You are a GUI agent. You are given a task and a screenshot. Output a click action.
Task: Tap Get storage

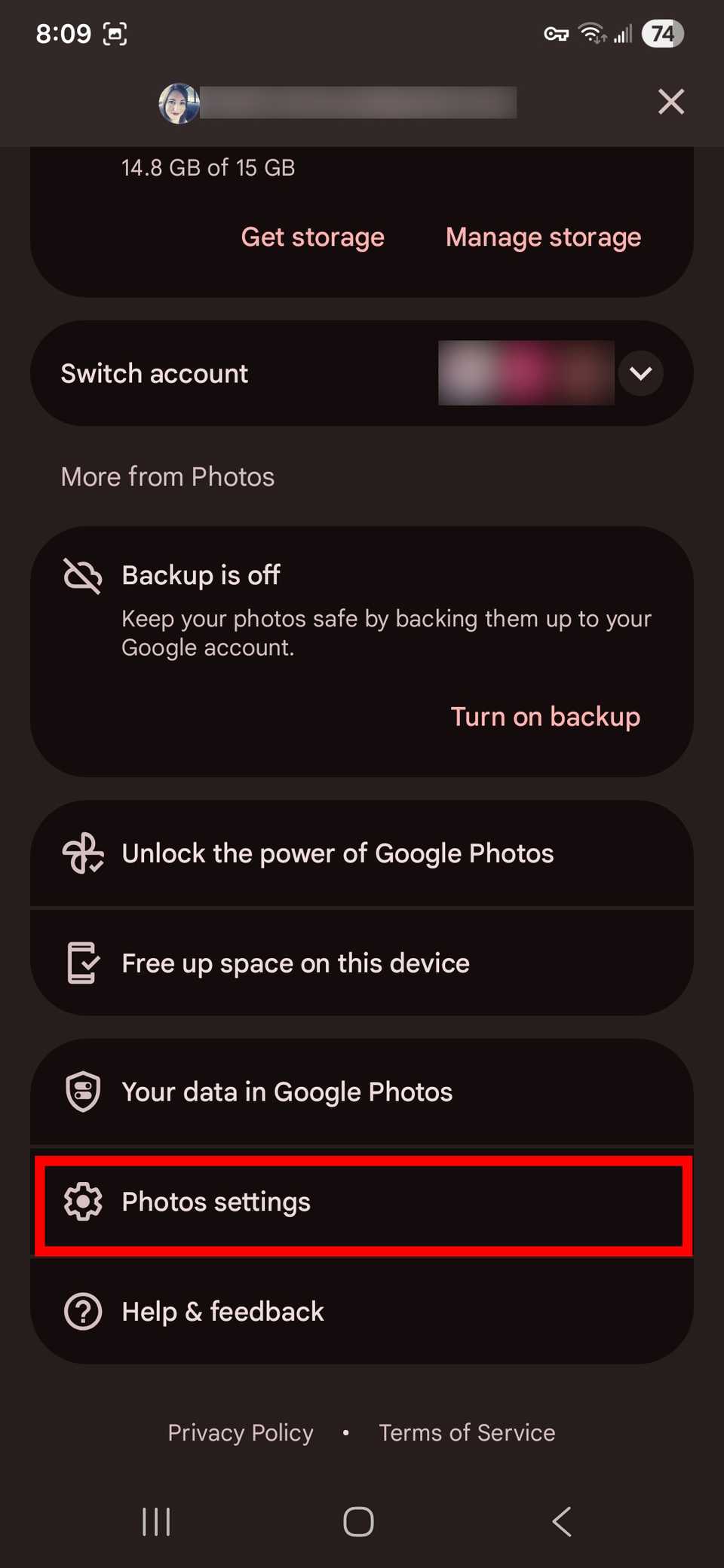click(312, 237)
